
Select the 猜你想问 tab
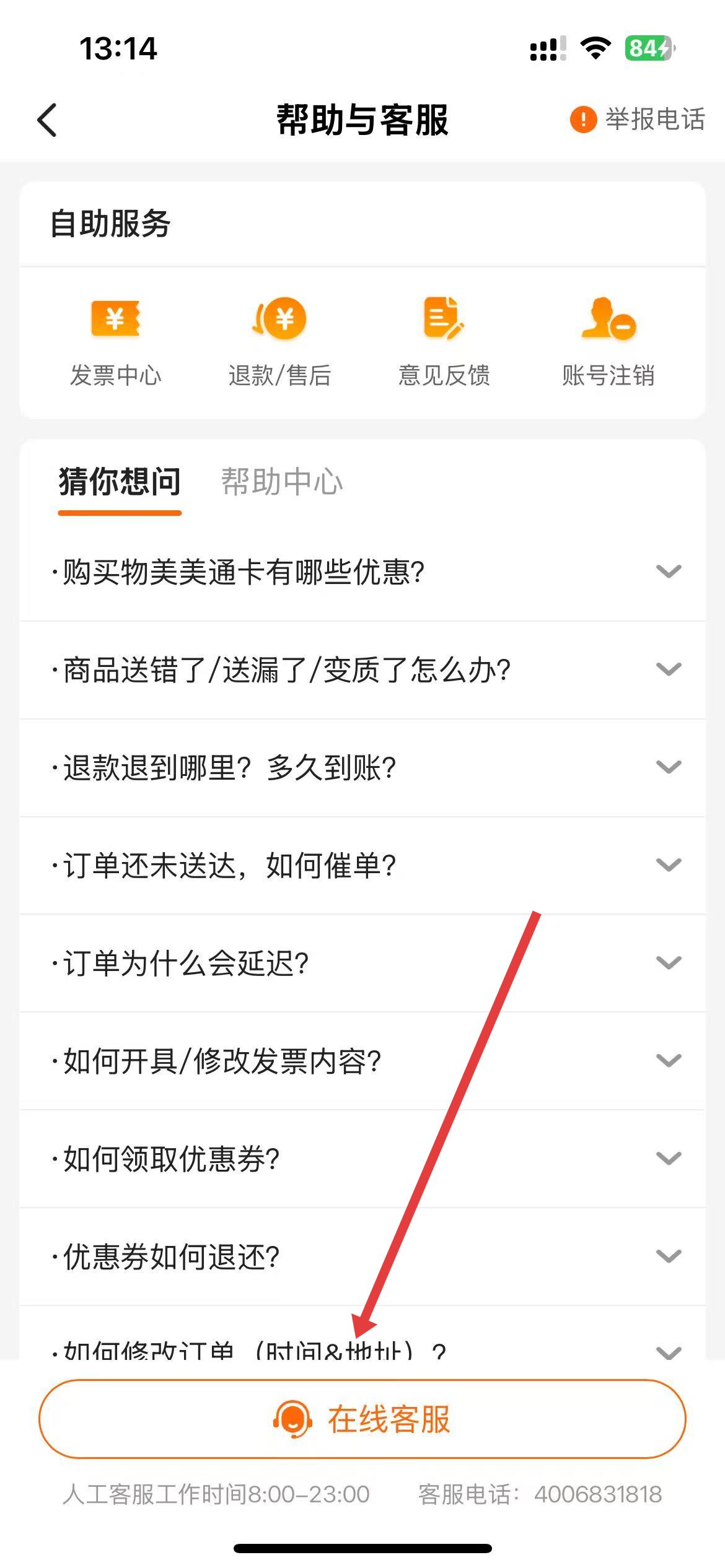click(x=120, y=482)
